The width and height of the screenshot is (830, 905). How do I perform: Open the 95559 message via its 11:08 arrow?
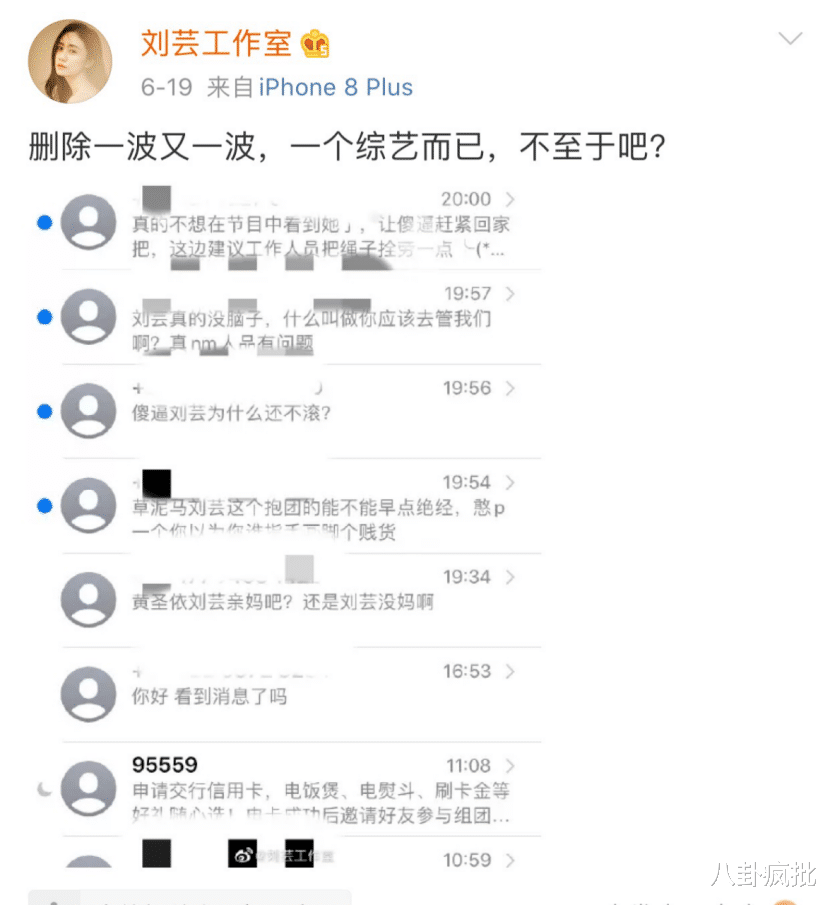pyautogui.click(x=509, y=765)
